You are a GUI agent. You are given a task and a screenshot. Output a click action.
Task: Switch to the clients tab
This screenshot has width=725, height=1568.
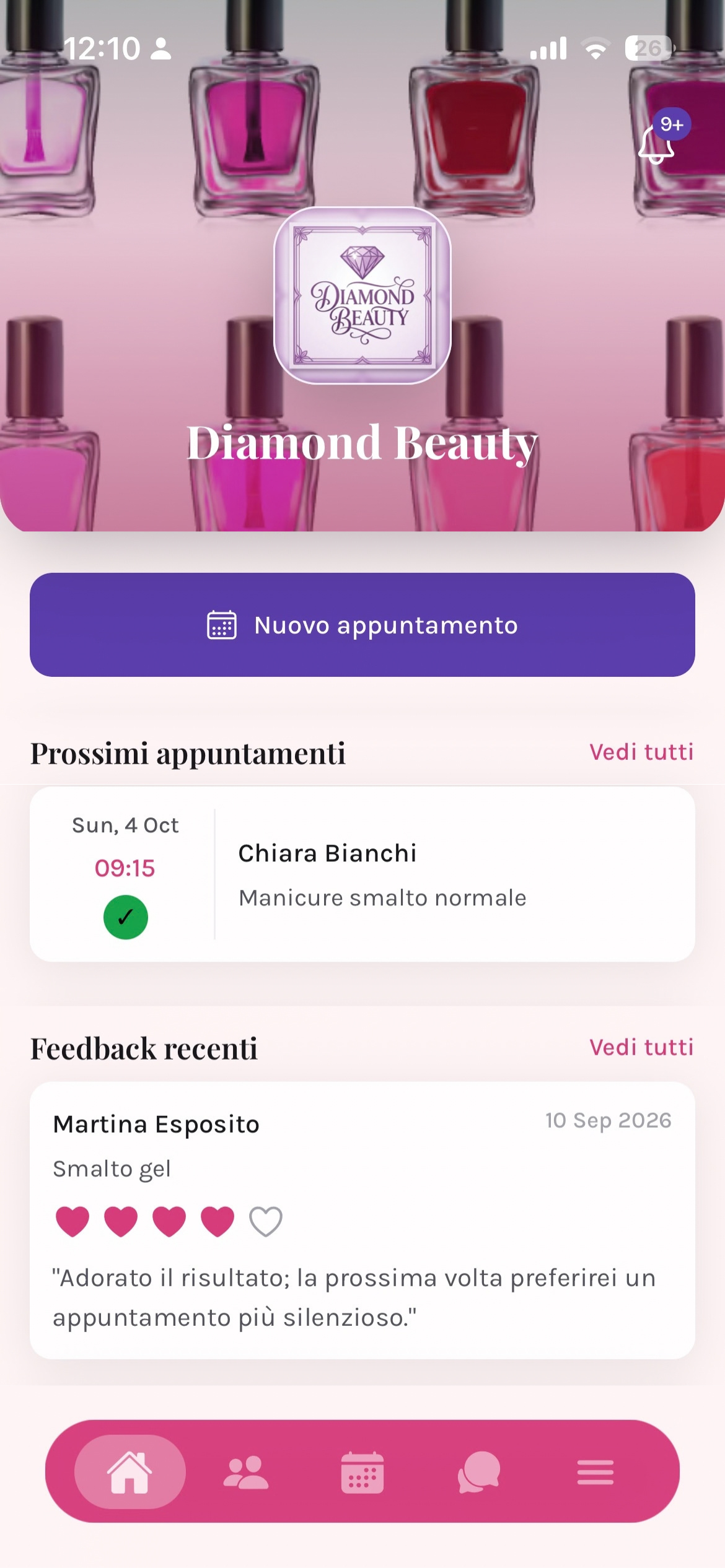(246, 1472)
